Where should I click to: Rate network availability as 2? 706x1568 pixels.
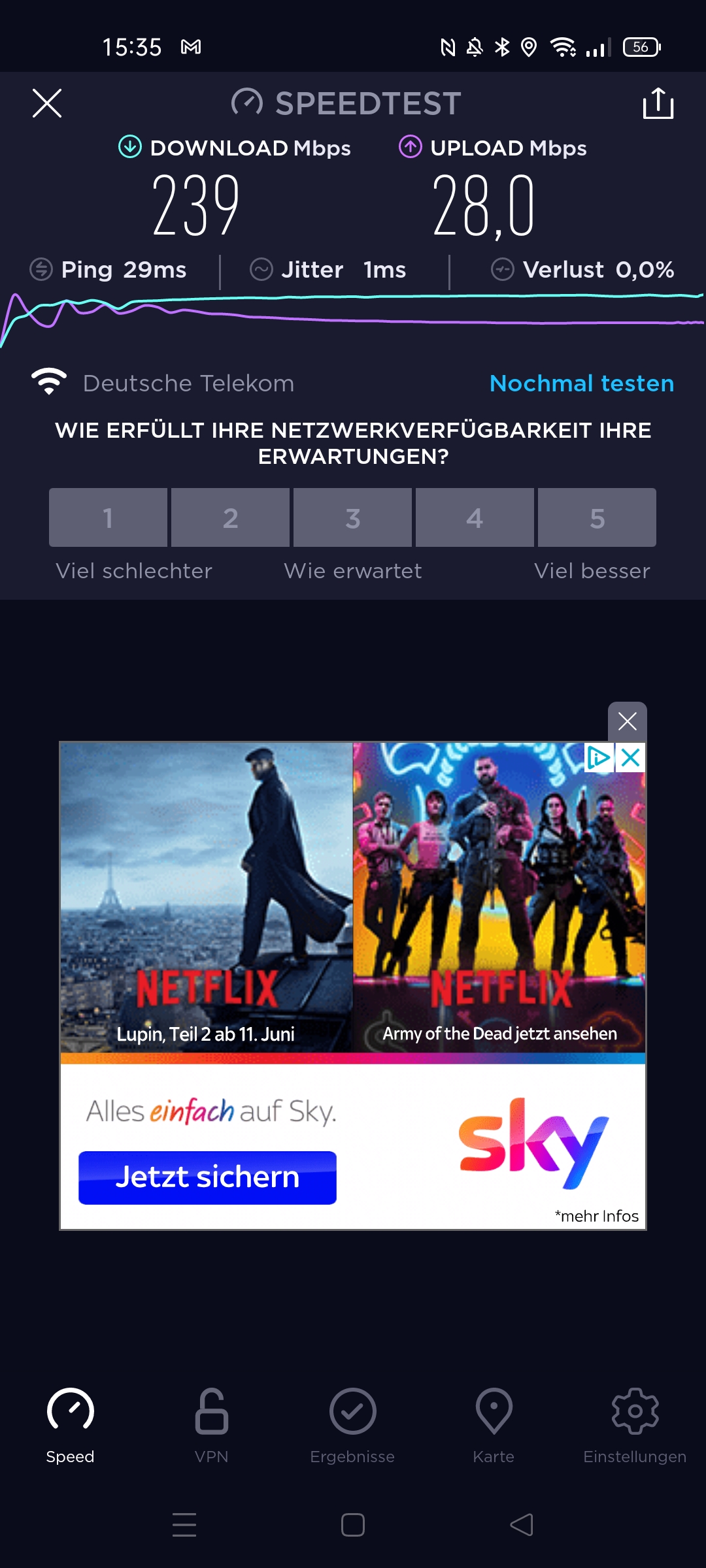click(x=230, y=517)
